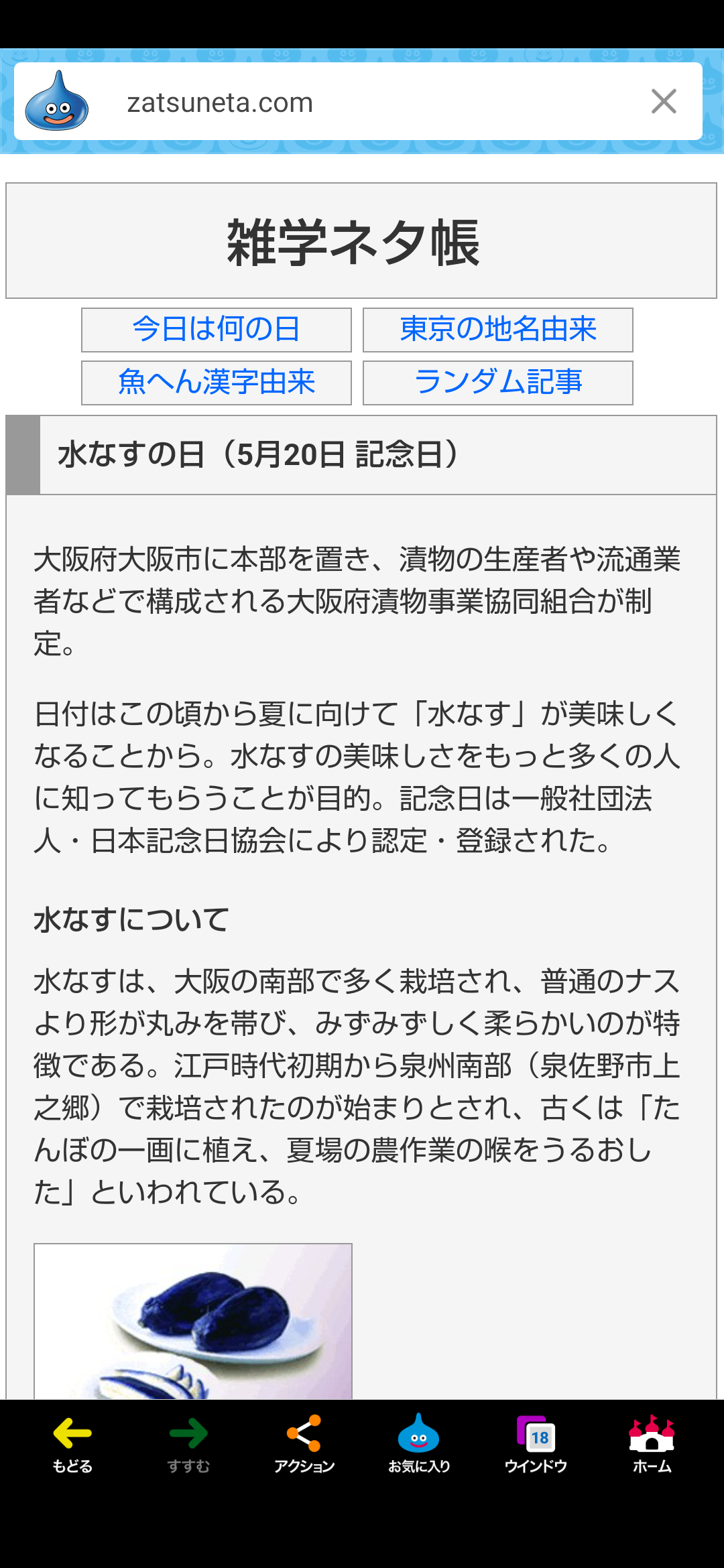Open a ランダム記事 link
Image resolution: width=724 pixels, height=1568 pixels.
pos(498,383)
